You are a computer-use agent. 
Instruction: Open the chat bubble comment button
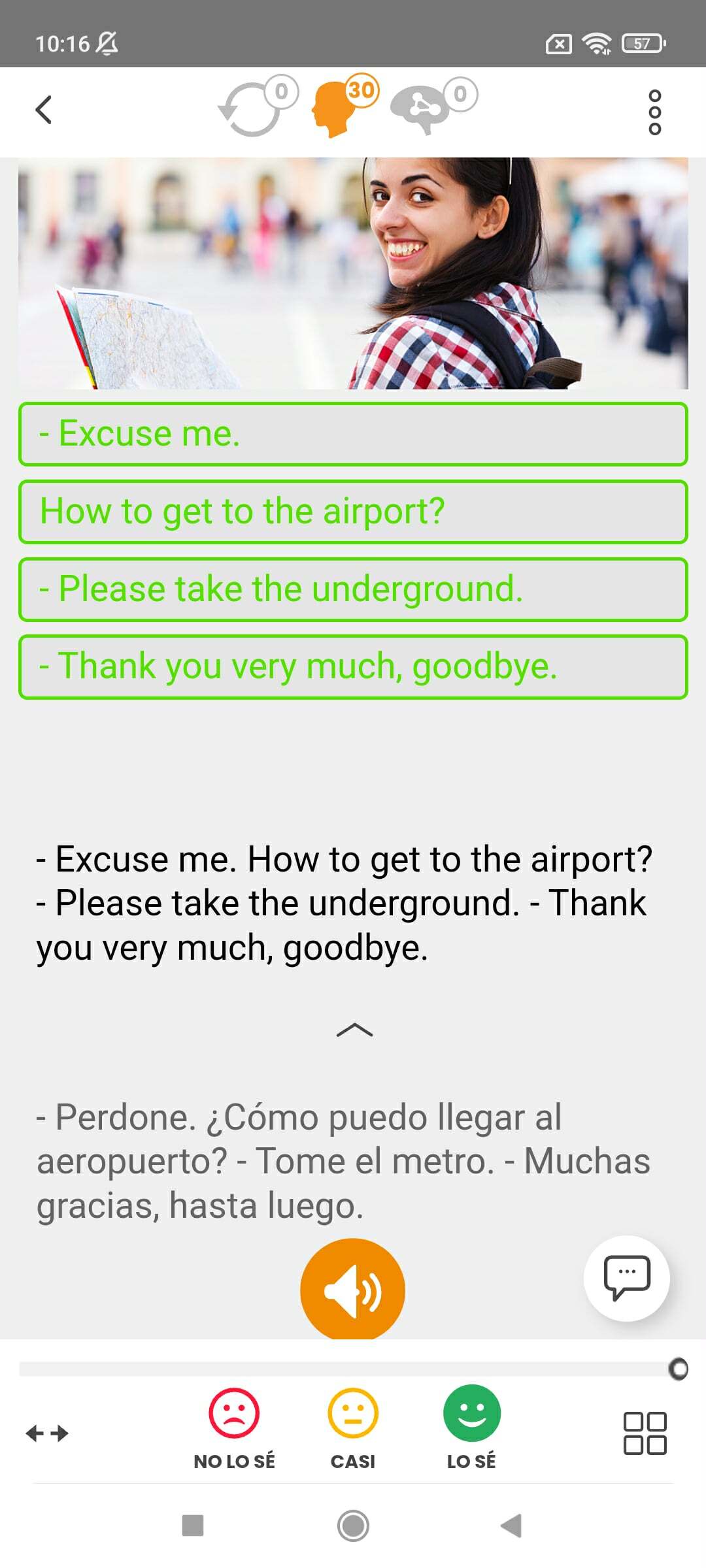pos(626,1278)
